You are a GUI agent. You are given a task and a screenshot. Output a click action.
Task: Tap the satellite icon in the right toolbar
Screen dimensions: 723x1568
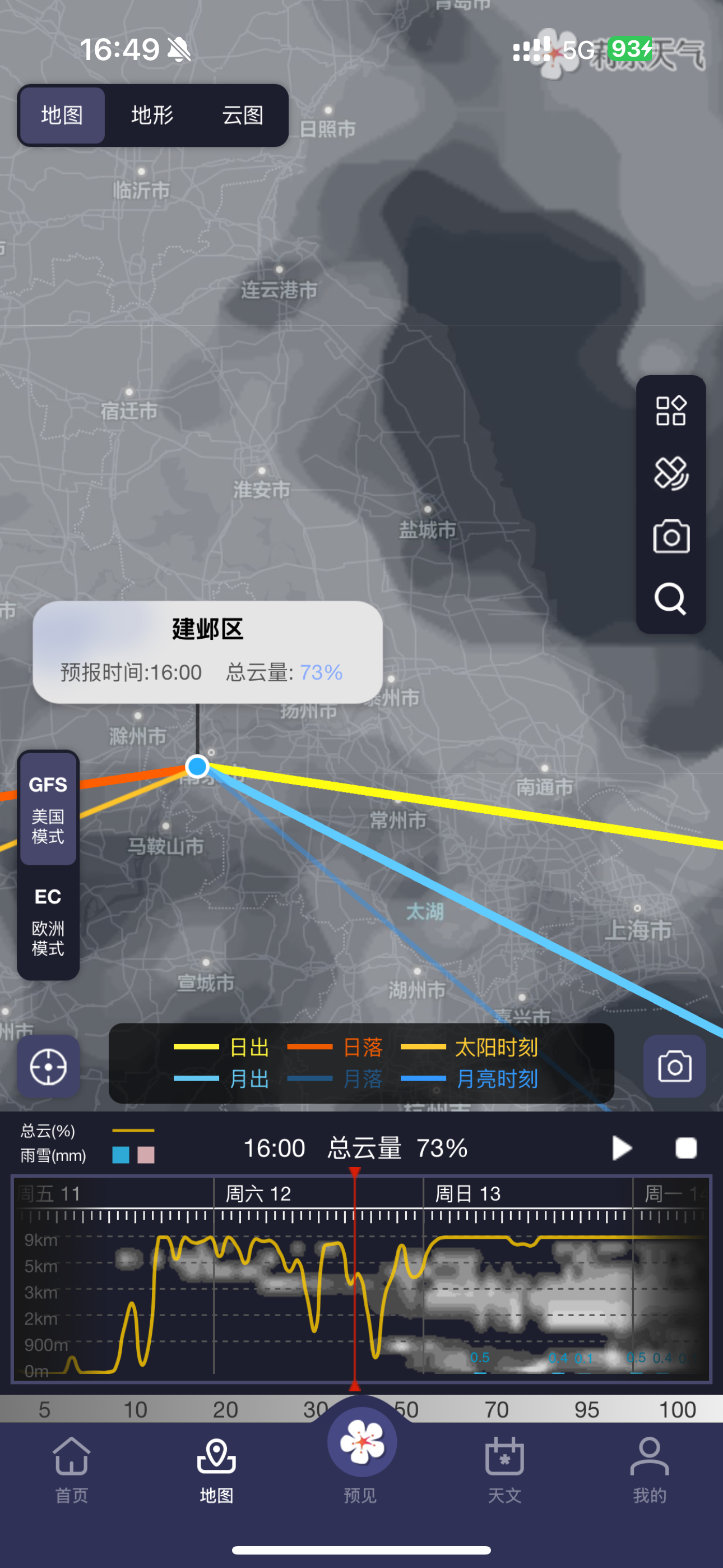pyautogui.click(x=671, y=473)
